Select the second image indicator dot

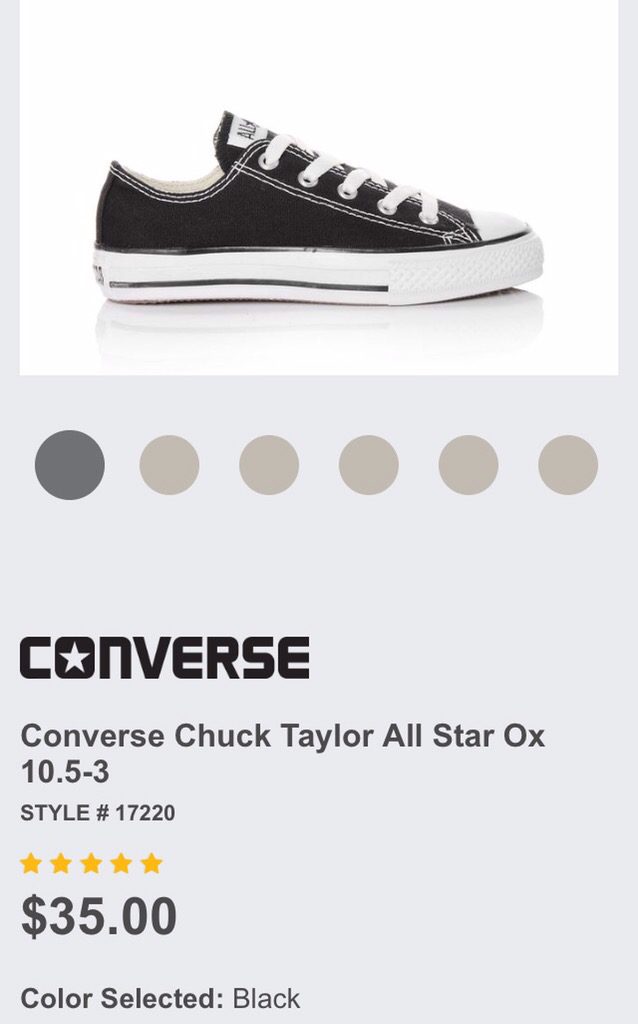point(169,465)
